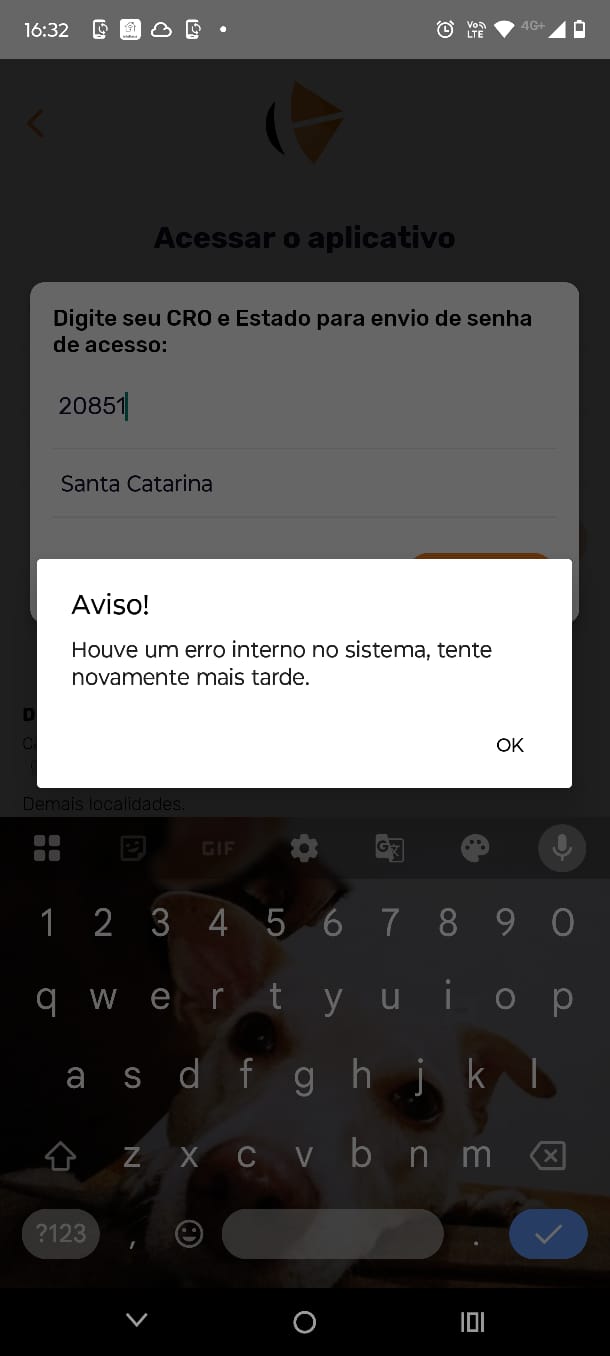Open the keyboard sticker panel

[132, 849]
